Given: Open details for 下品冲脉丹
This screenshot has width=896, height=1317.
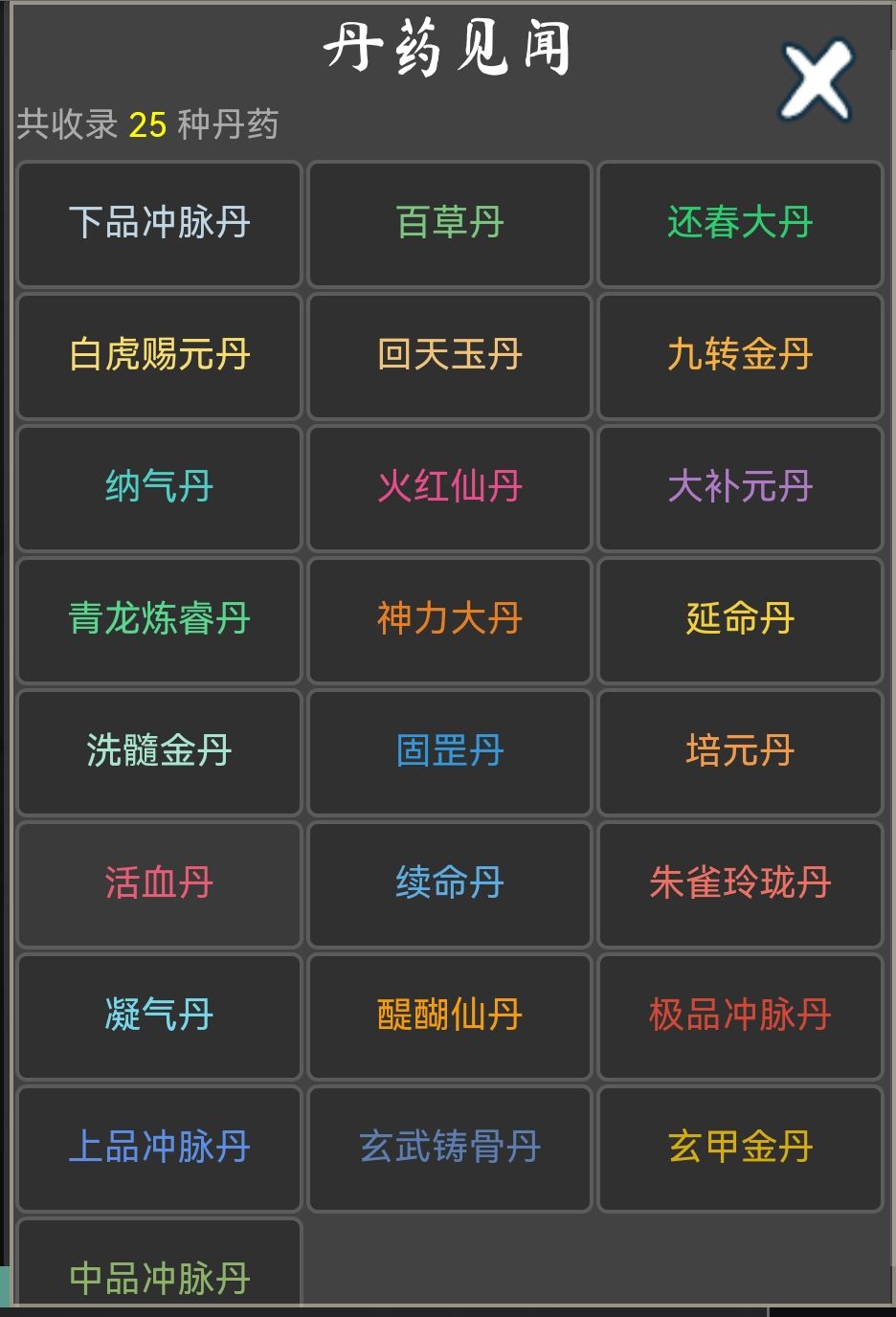Looking at the screenshot, I should click(159, 224).
